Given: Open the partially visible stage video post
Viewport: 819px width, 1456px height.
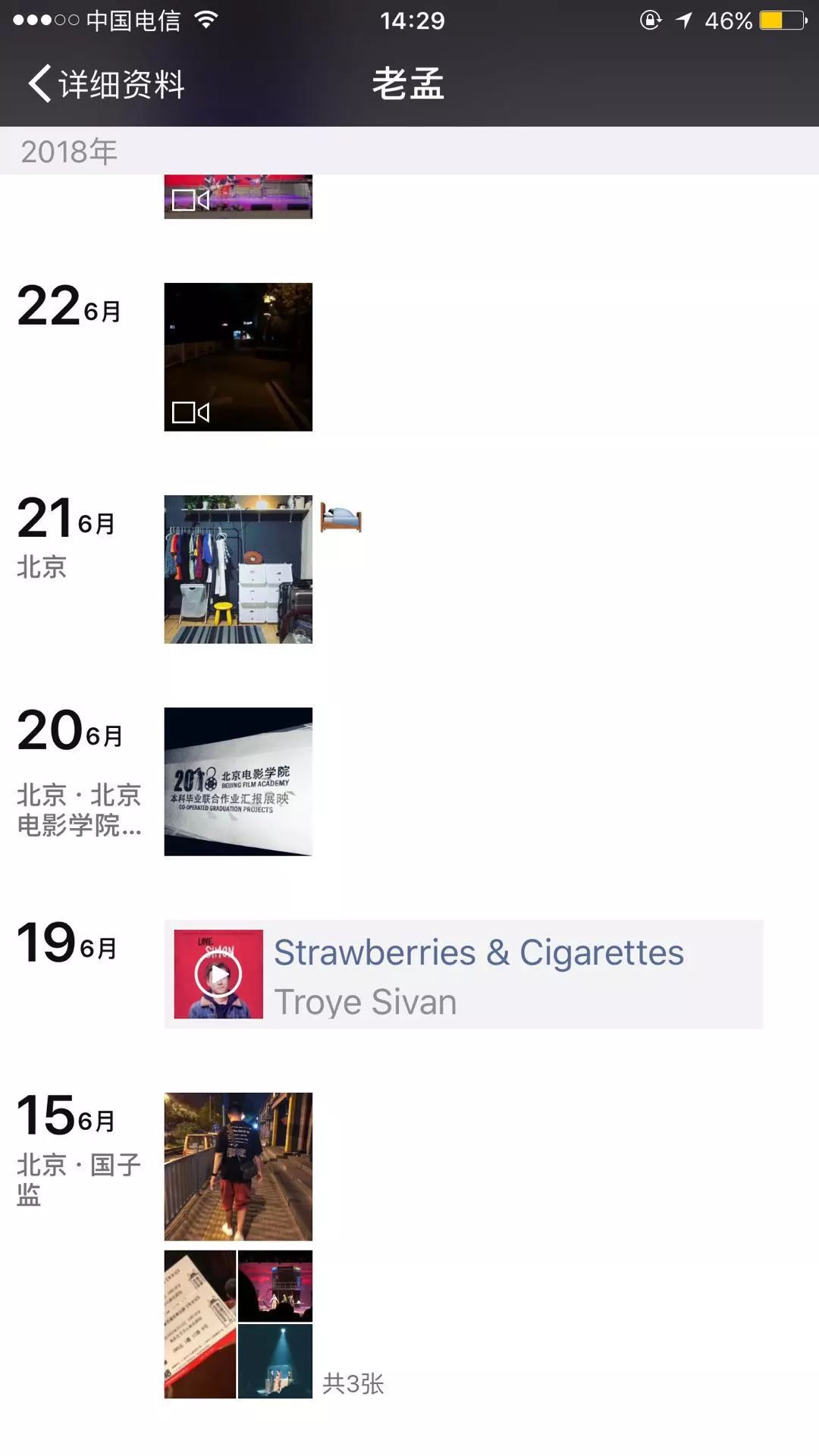Looking at the screenshot, I should coord(238,197).
